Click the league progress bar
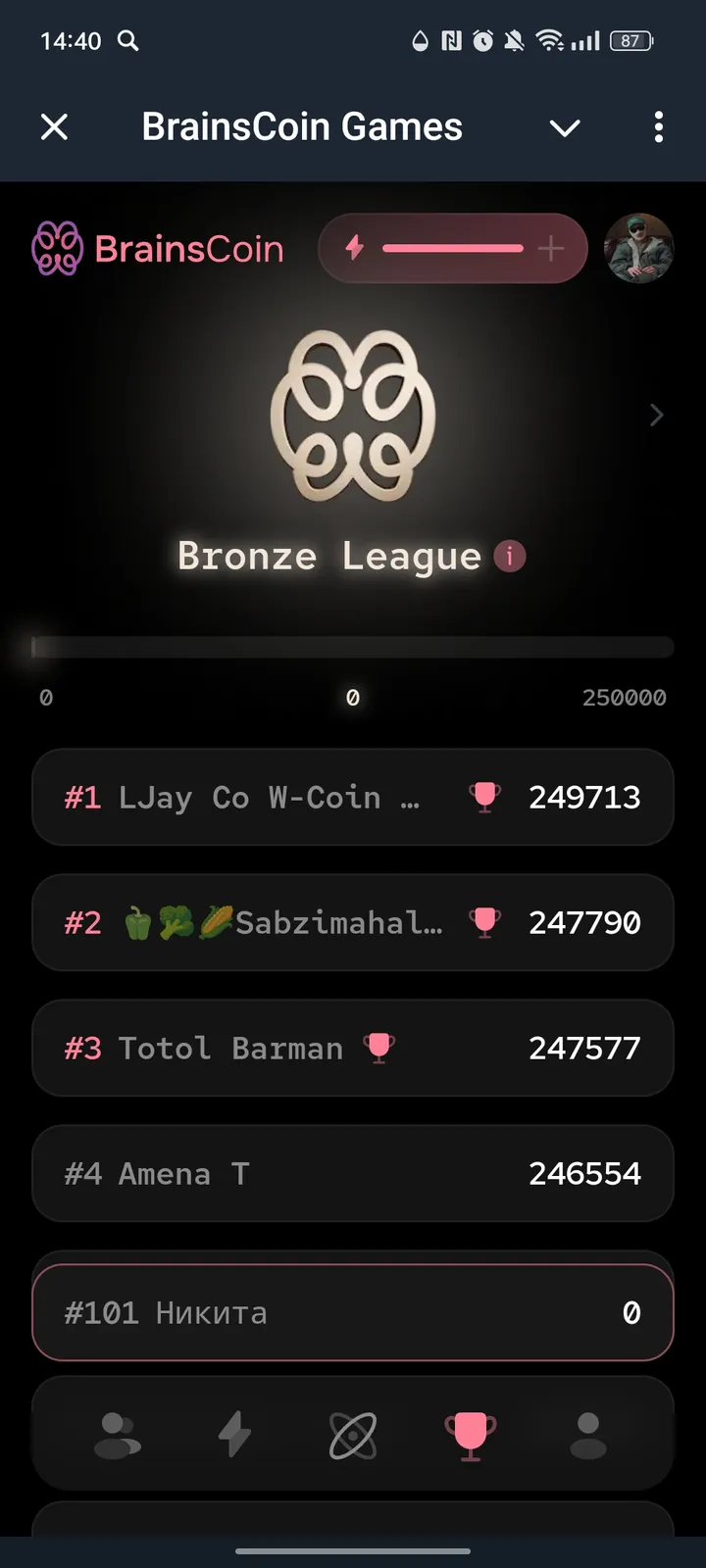 coord(353,647)
